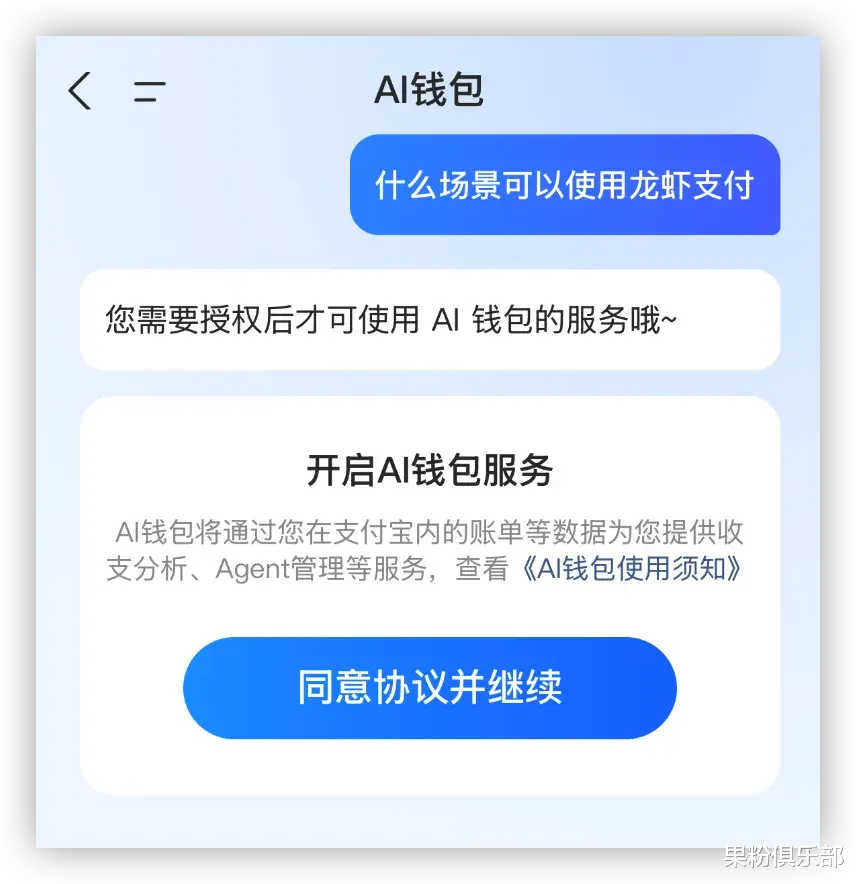The image size is (856, 884).
Task: Tap the 同意协议并继续 button
Action: 430,687
